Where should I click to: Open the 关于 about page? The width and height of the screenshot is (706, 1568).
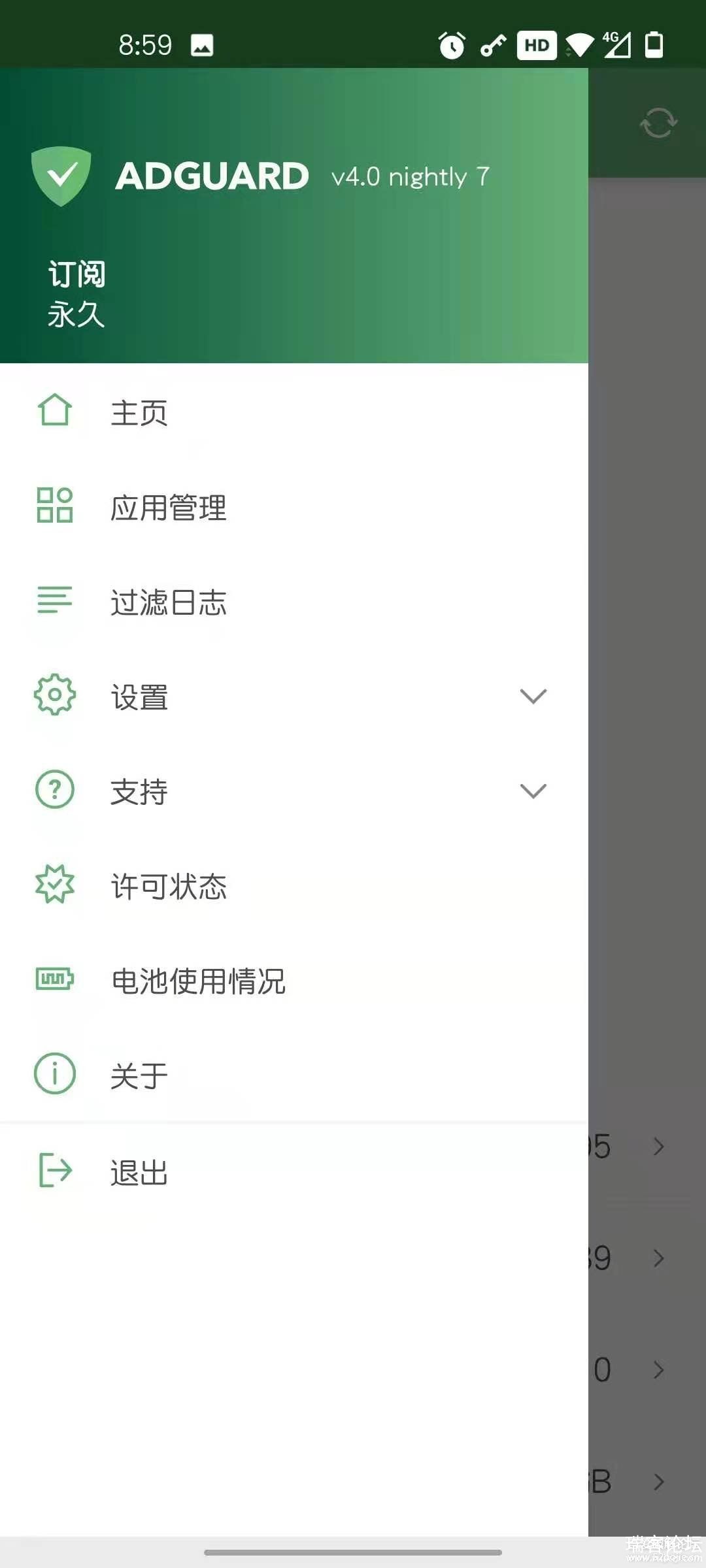coord(294,1075)
